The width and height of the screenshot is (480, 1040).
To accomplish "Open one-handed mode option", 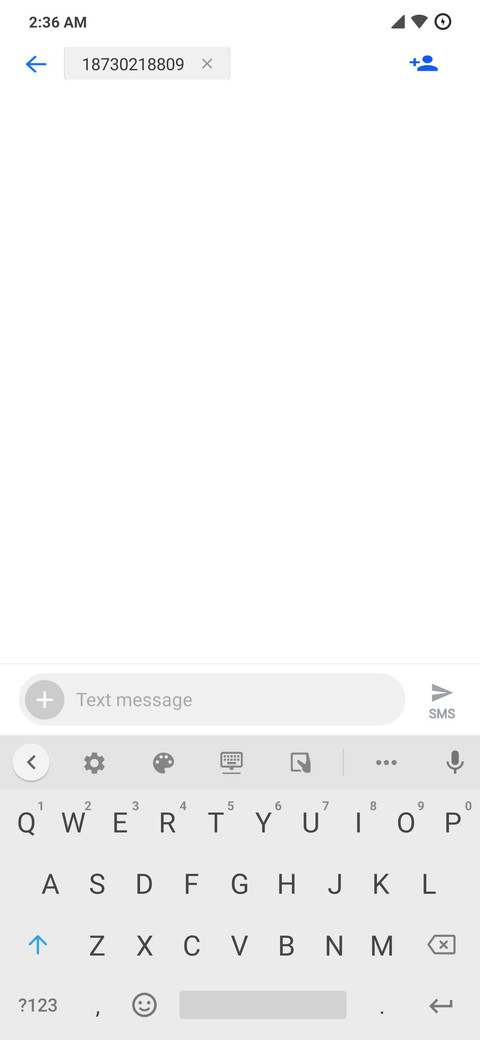I will coord(300,763).
